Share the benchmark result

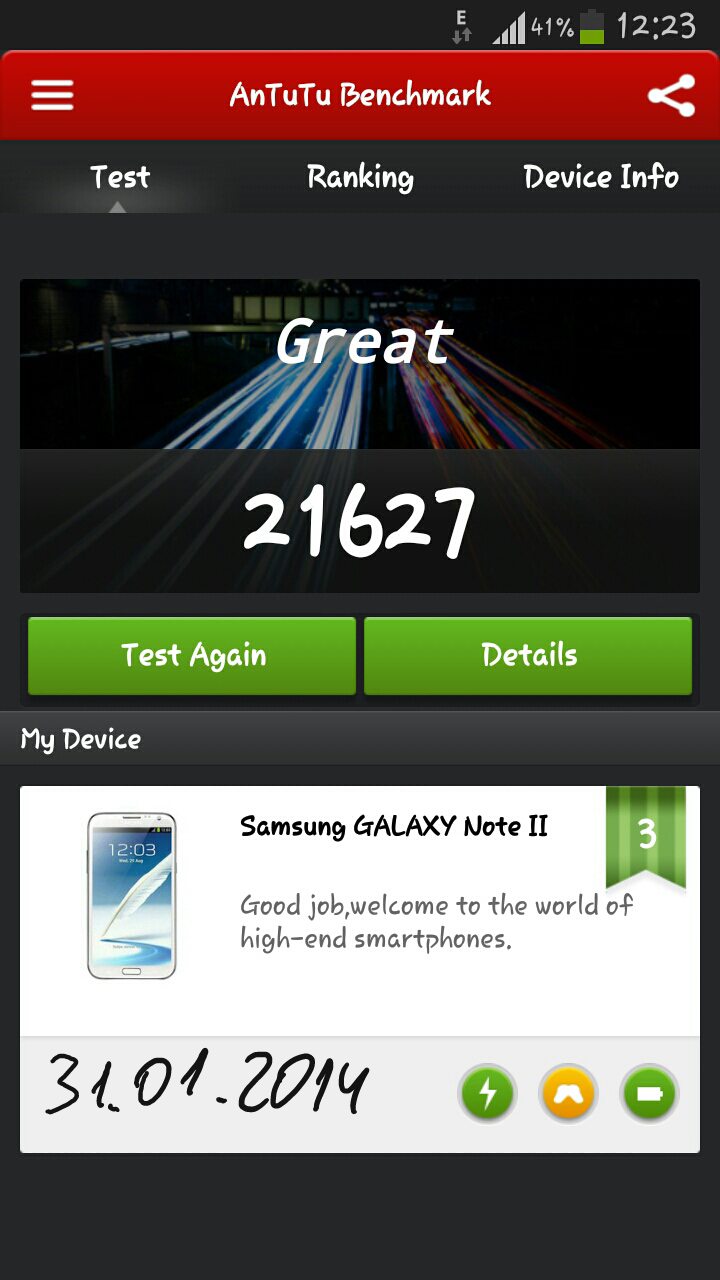[x=671, y=96]
